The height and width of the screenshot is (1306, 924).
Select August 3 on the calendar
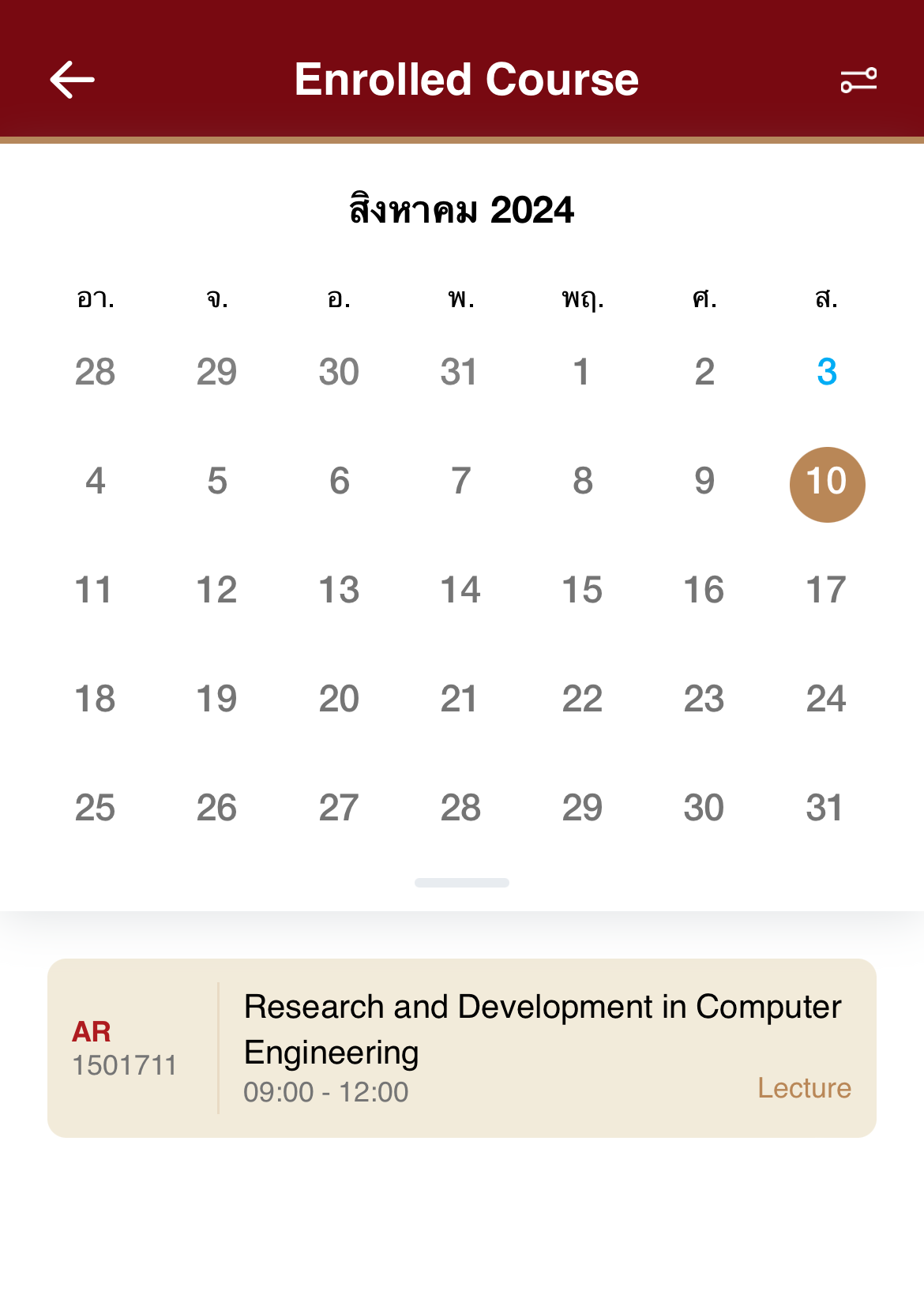[826, 372]
